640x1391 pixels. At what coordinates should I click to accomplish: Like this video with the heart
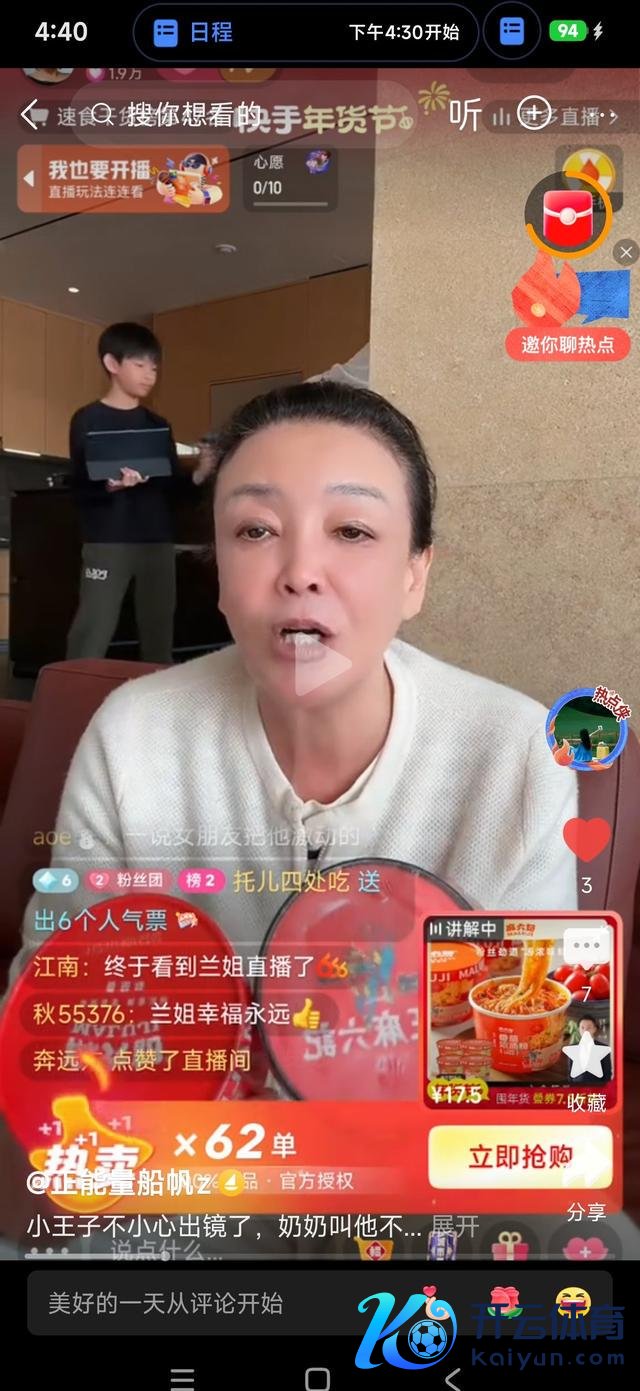587,840
